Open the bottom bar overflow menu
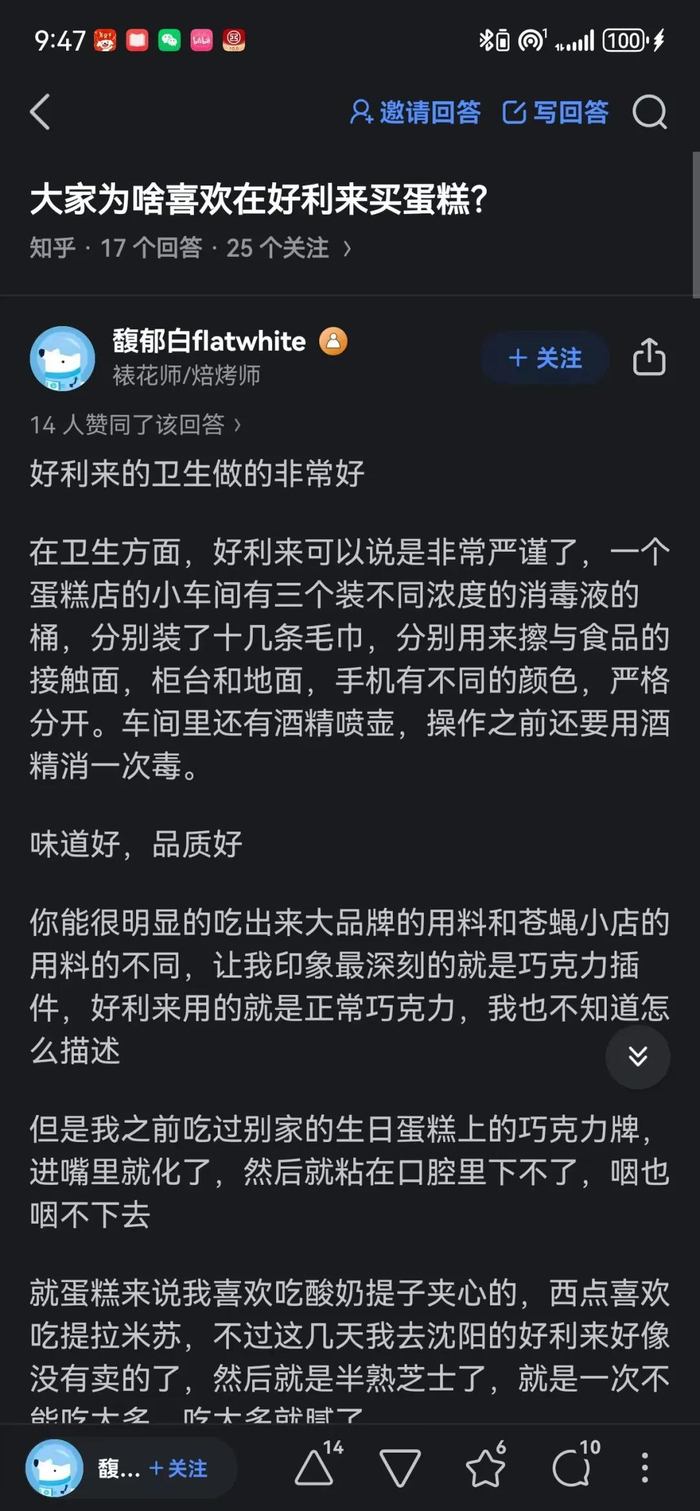The width and height of the screenshot is (700, 1511). [646, 1468]
